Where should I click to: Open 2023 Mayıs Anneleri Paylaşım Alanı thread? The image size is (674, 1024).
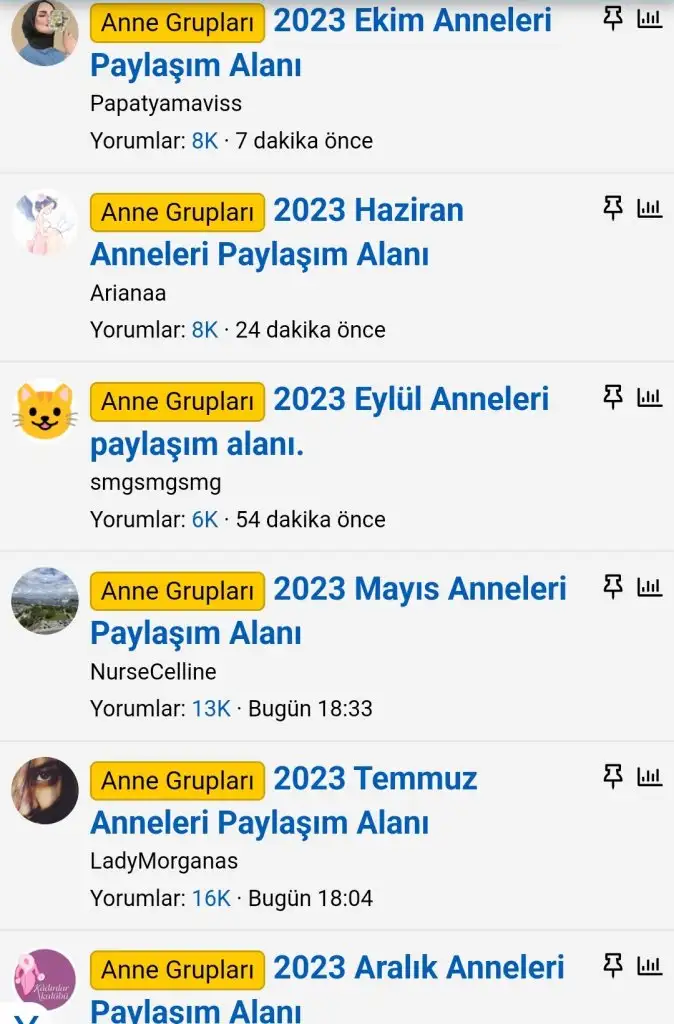click(x=420, y=589)
